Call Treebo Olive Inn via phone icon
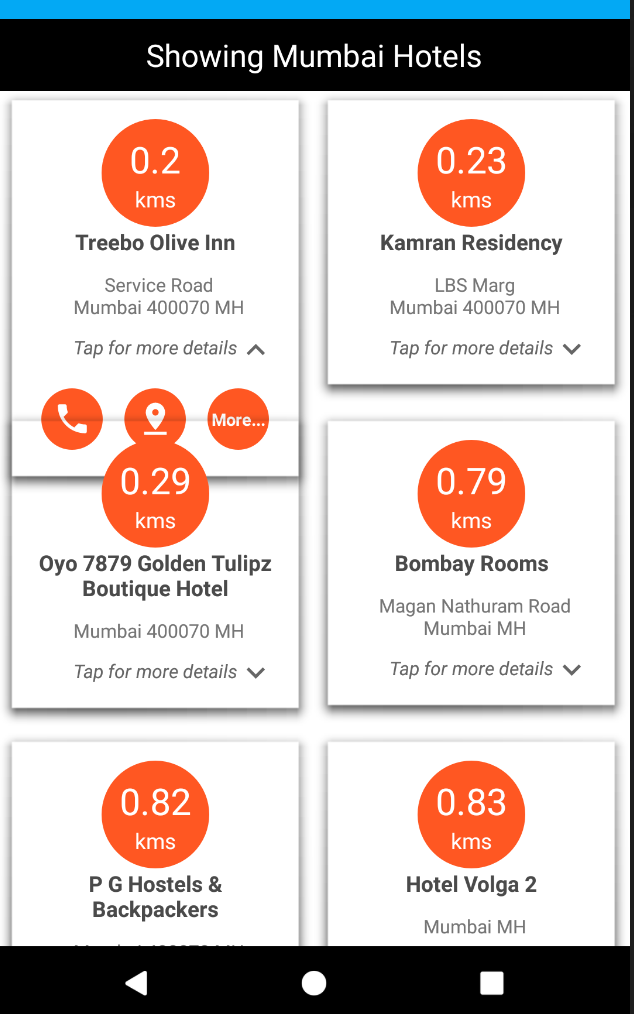This screenshot has height=1014, width=634. click(x=72, y=419)
